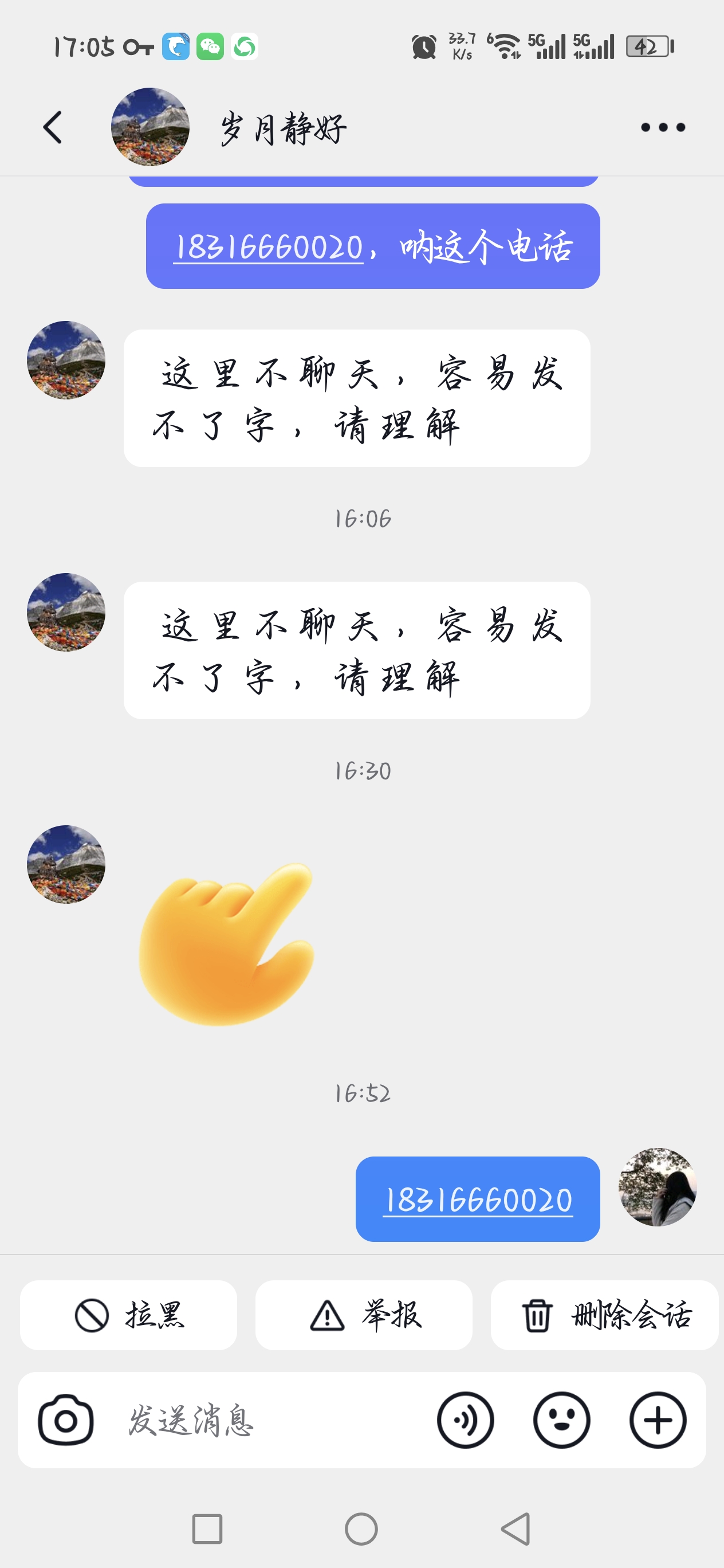Block this user with 拉黑
This screenshot has width=724, height=1568.
click(128, 1315)
